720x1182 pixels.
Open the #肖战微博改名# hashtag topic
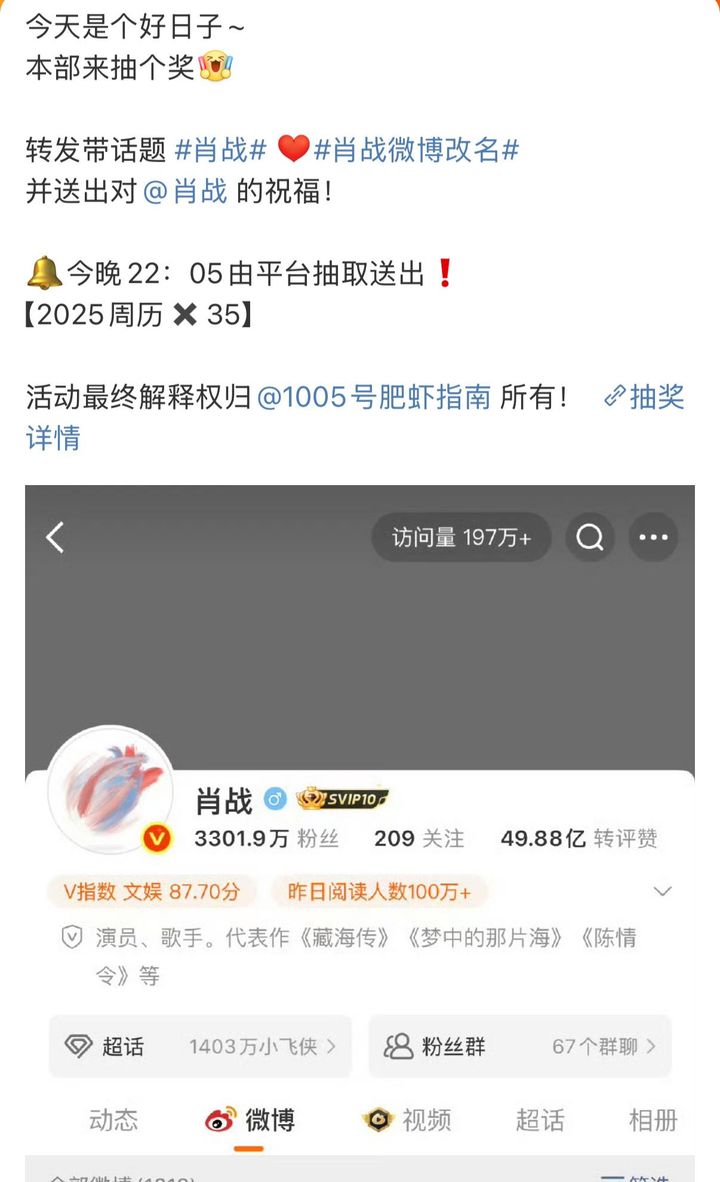point(416,150)
